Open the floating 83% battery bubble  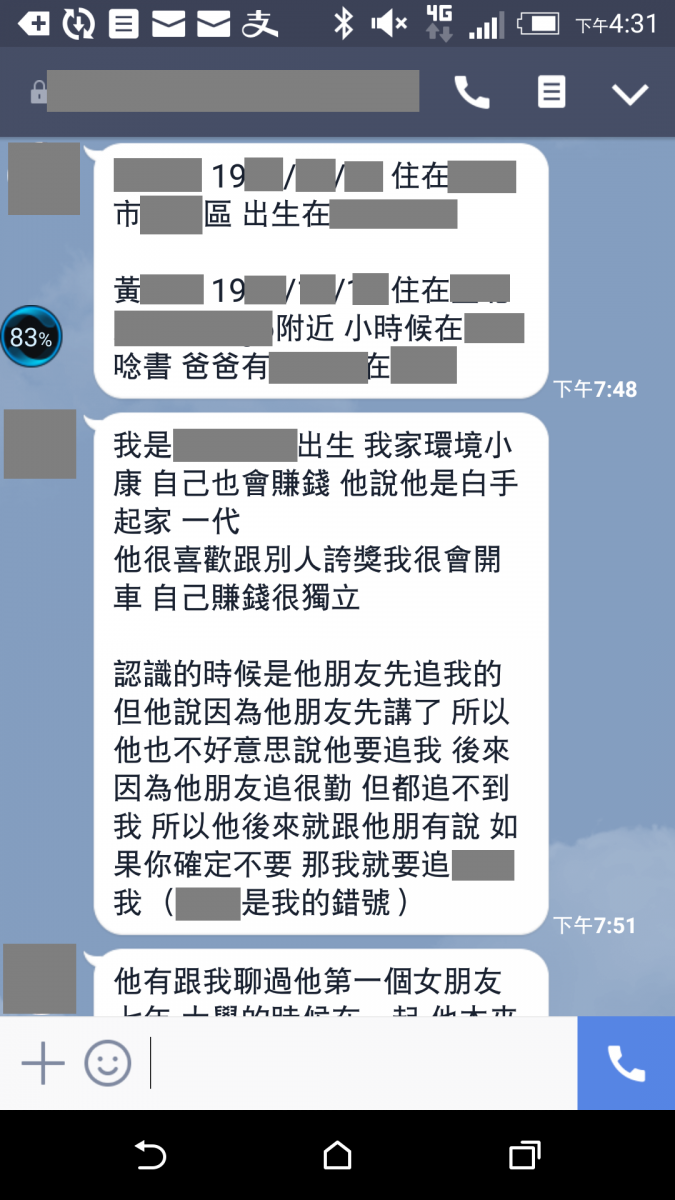[31, 337]
